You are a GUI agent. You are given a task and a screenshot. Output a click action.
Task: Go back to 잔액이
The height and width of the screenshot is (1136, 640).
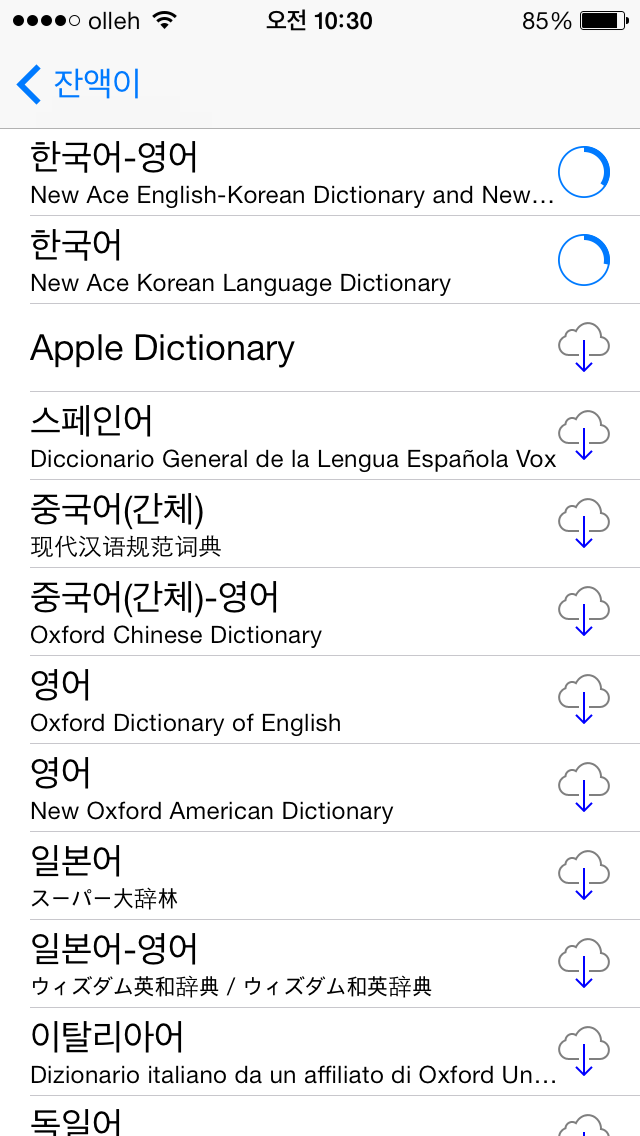click(78, 83)
